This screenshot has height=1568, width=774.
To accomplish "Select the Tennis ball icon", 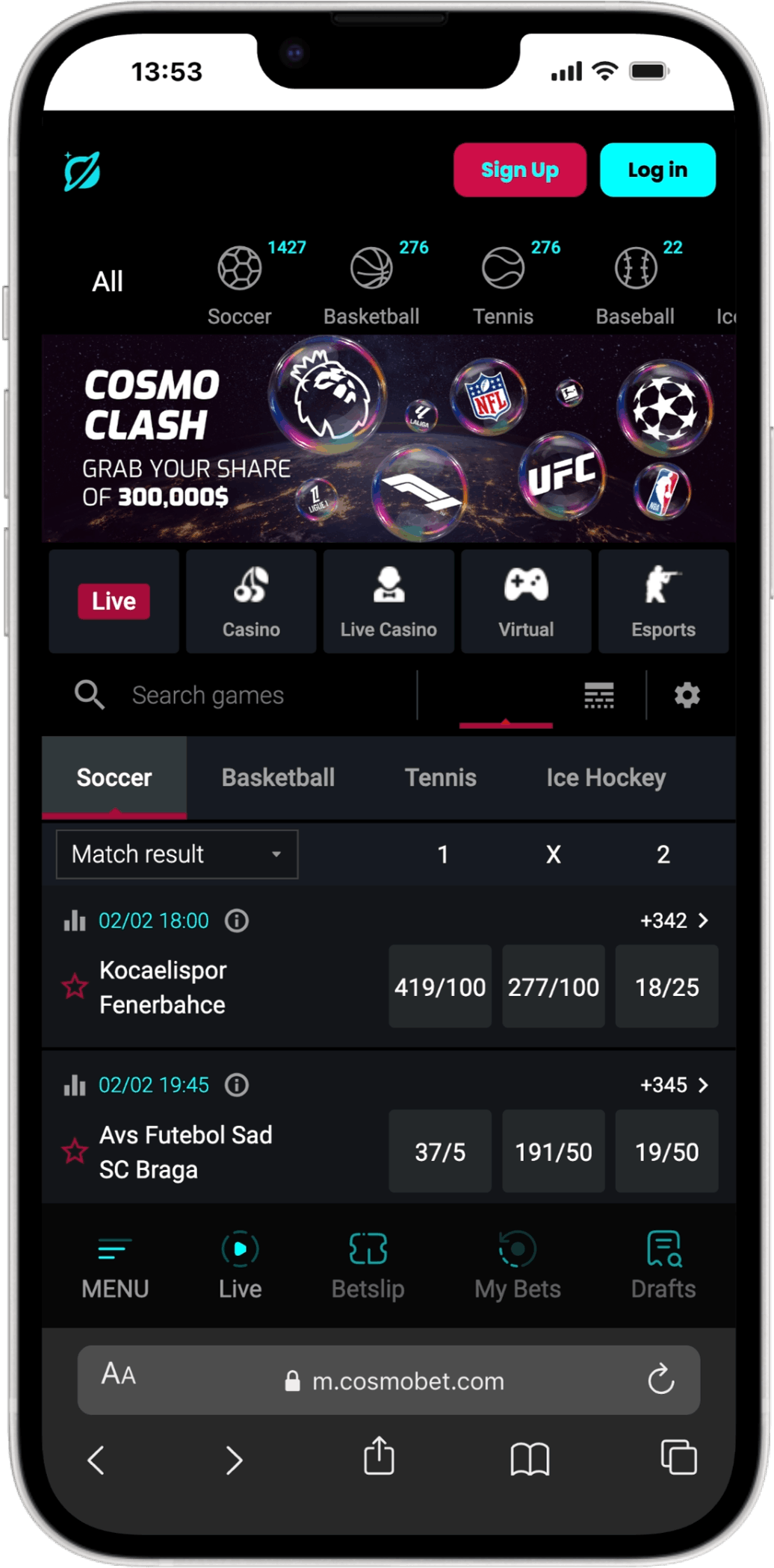I will coord(502,270).
